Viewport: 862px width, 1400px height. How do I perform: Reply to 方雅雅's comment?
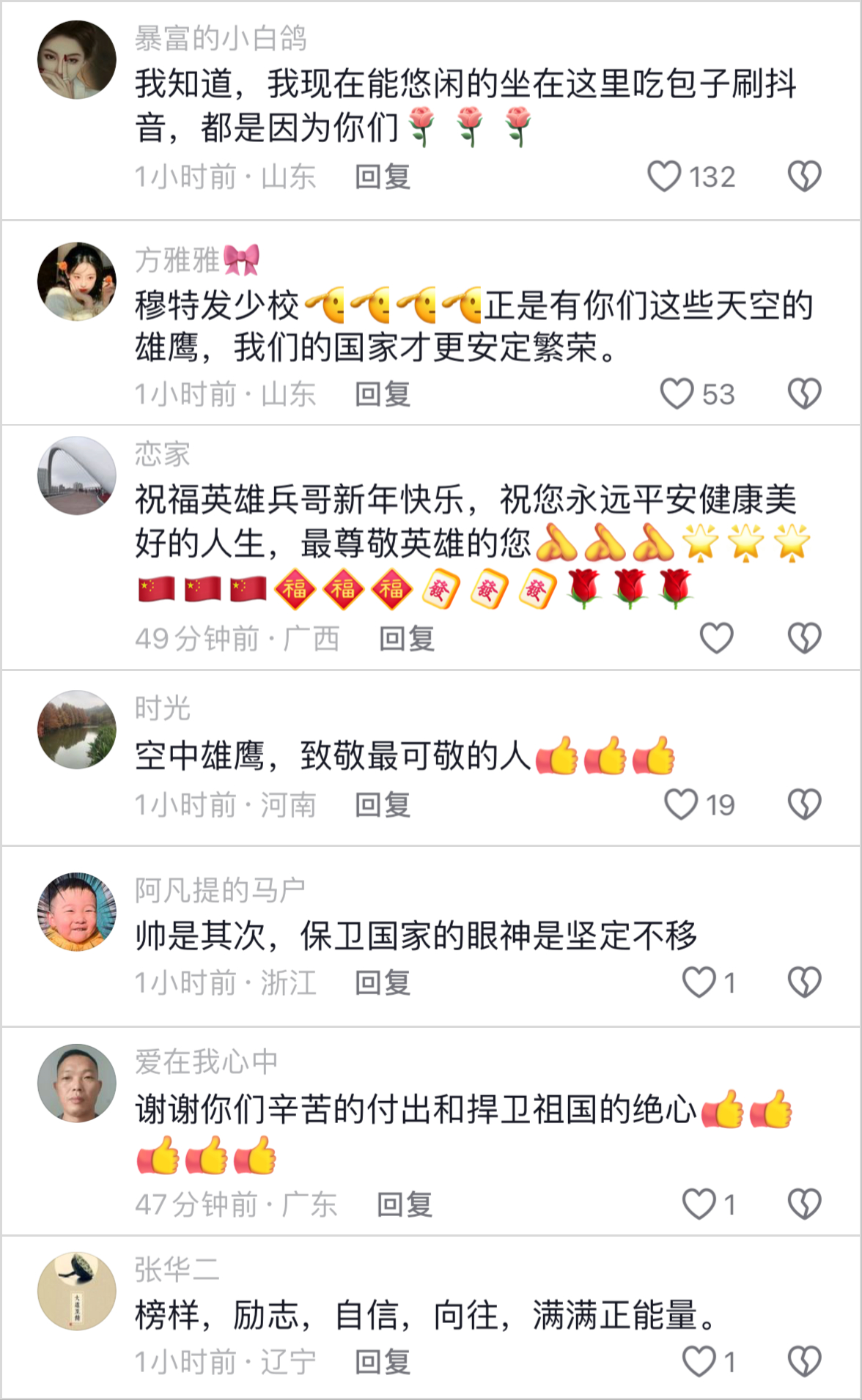pyautogui.click(x=383, y=394)
